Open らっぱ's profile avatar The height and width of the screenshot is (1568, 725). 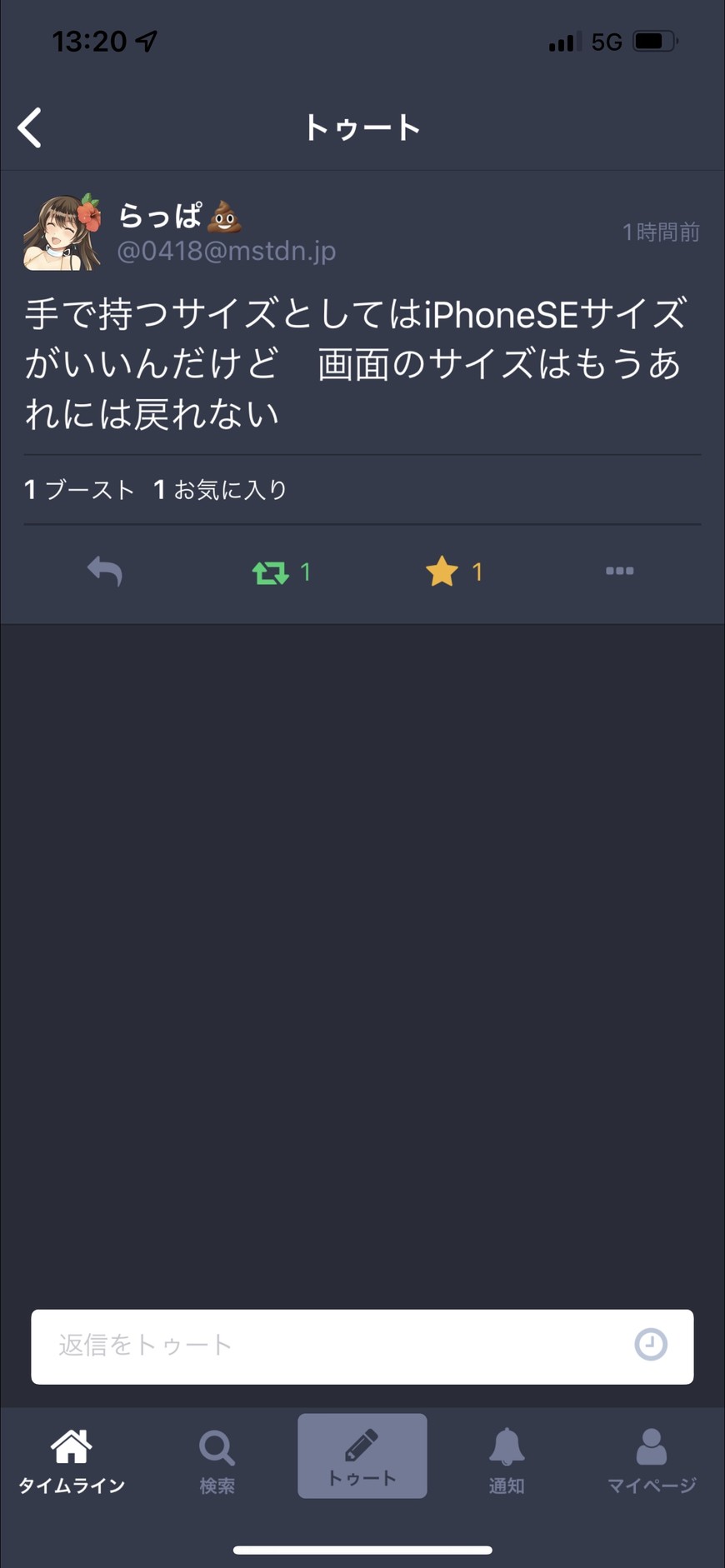point(62,233)
